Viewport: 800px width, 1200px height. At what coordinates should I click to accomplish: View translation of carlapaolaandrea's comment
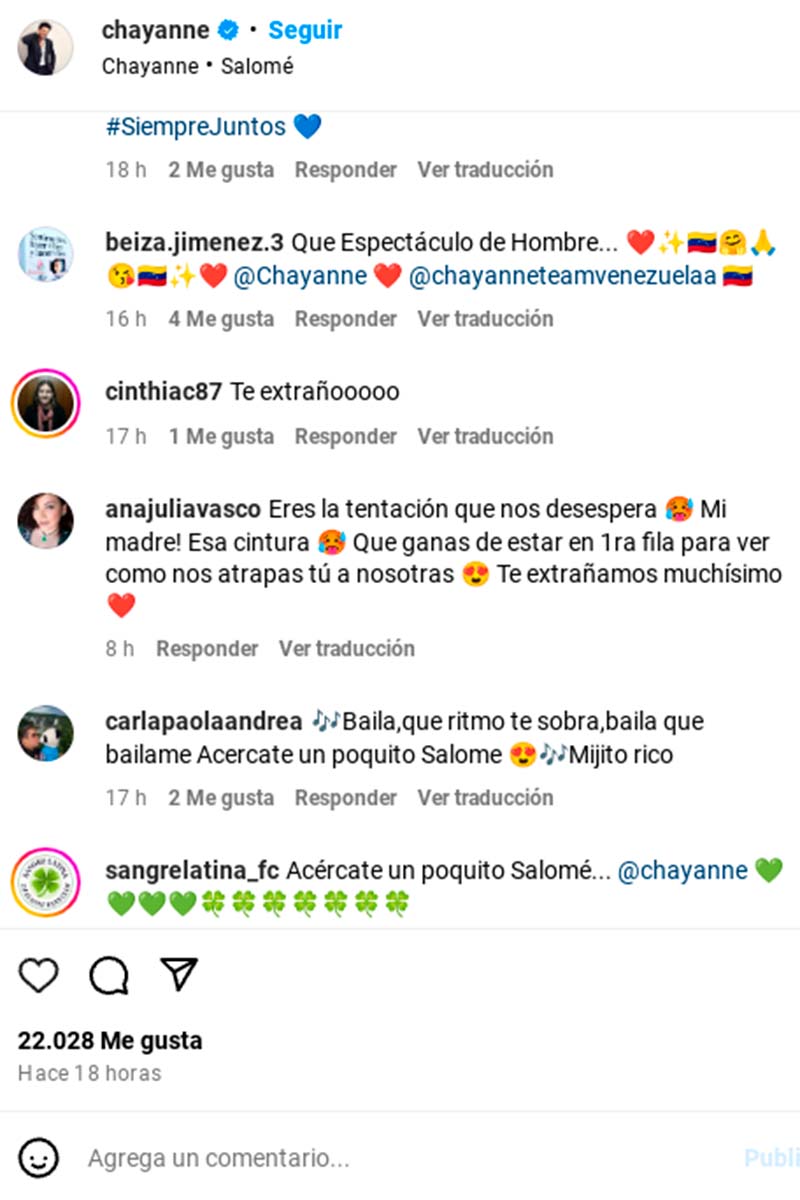point(485,798)
